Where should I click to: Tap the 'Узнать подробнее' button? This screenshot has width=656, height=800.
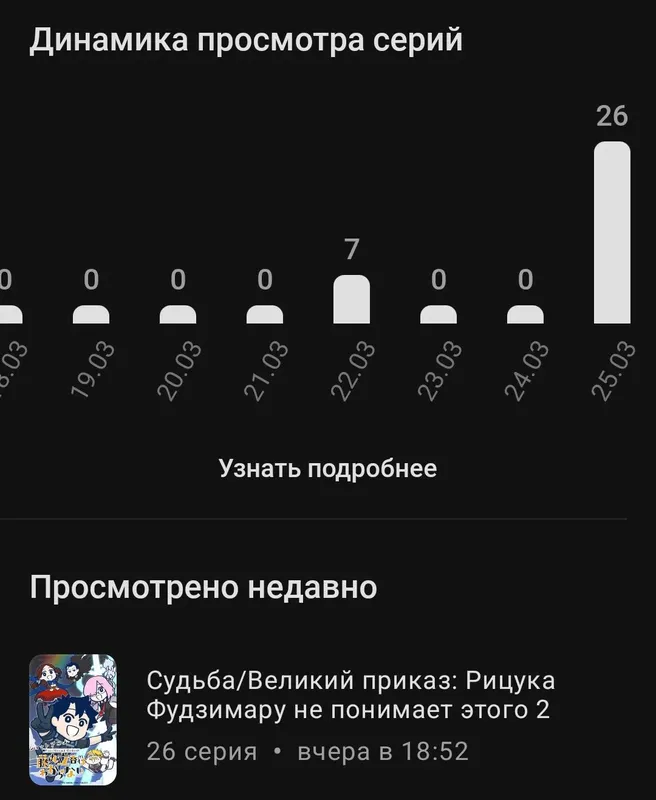pos(327,468)
